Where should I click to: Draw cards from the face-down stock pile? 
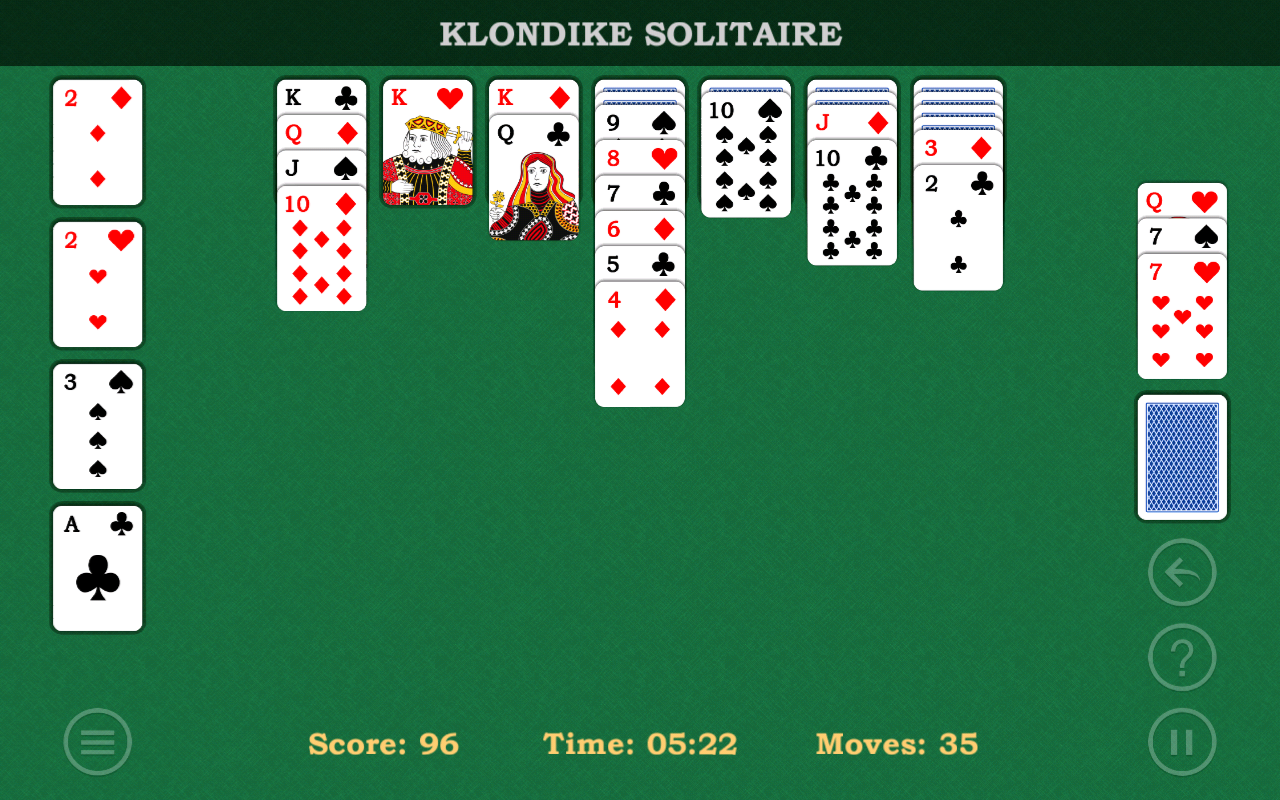pos(1182,457)
